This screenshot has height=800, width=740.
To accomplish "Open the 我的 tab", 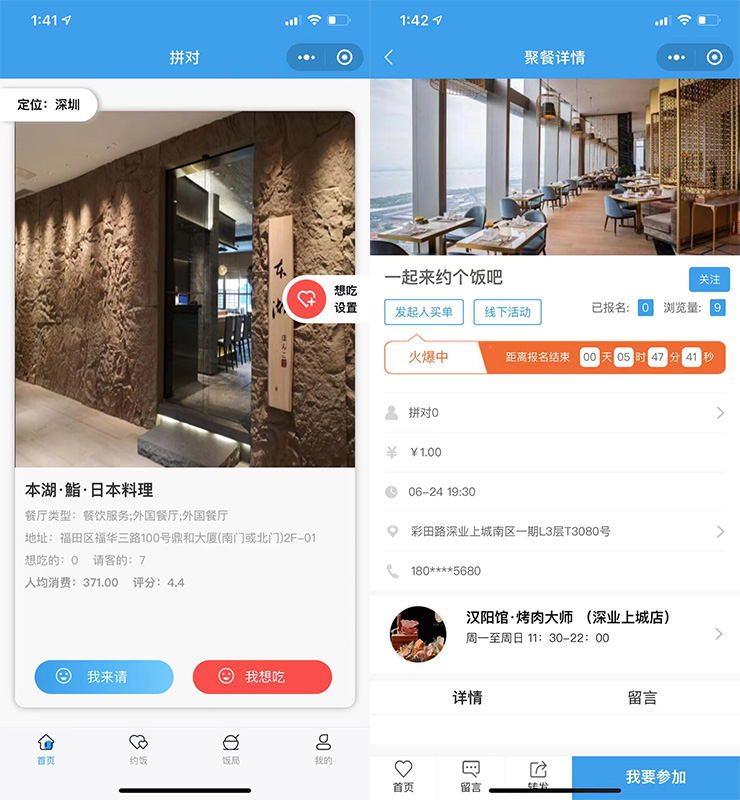I will 323,749.
